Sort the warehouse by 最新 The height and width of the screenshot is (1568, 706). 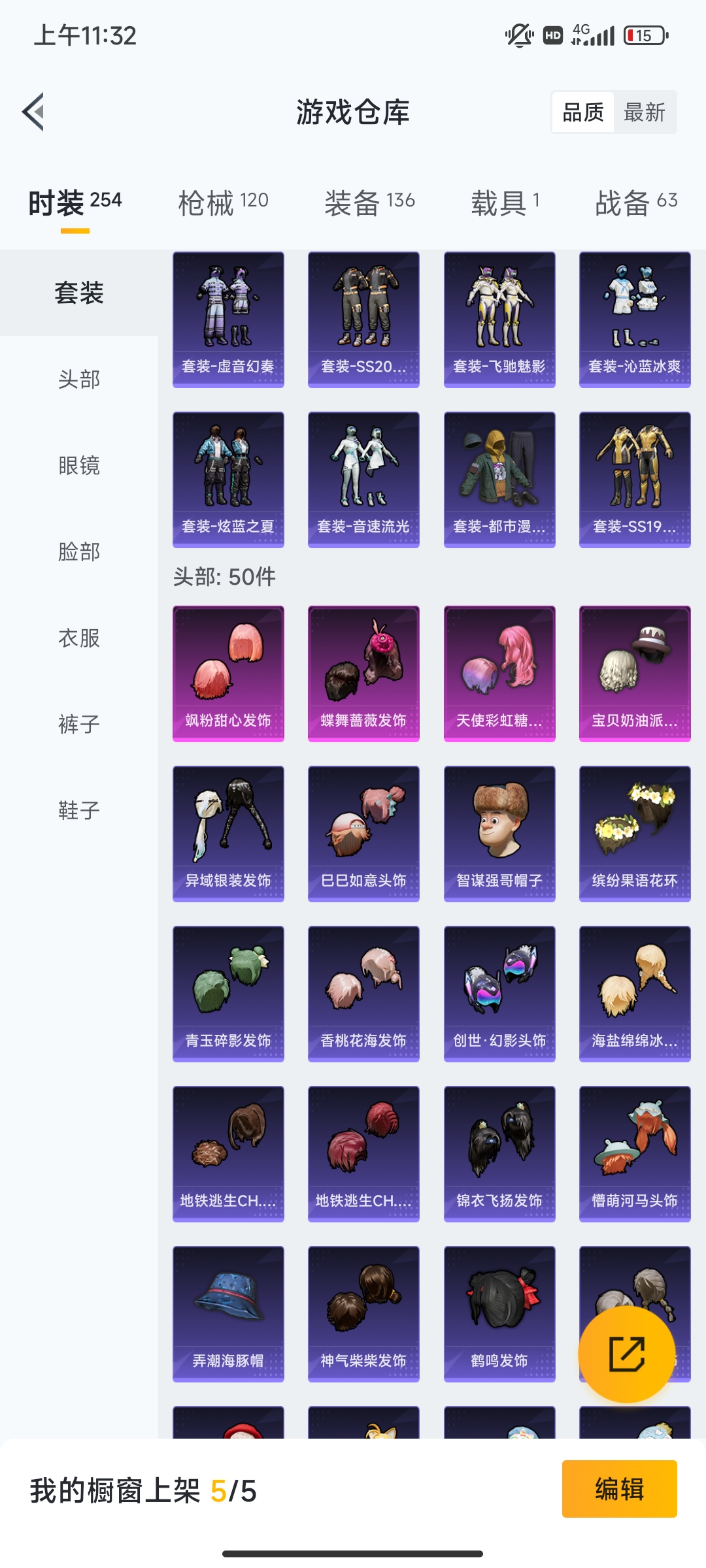click(x=645, y=112)
